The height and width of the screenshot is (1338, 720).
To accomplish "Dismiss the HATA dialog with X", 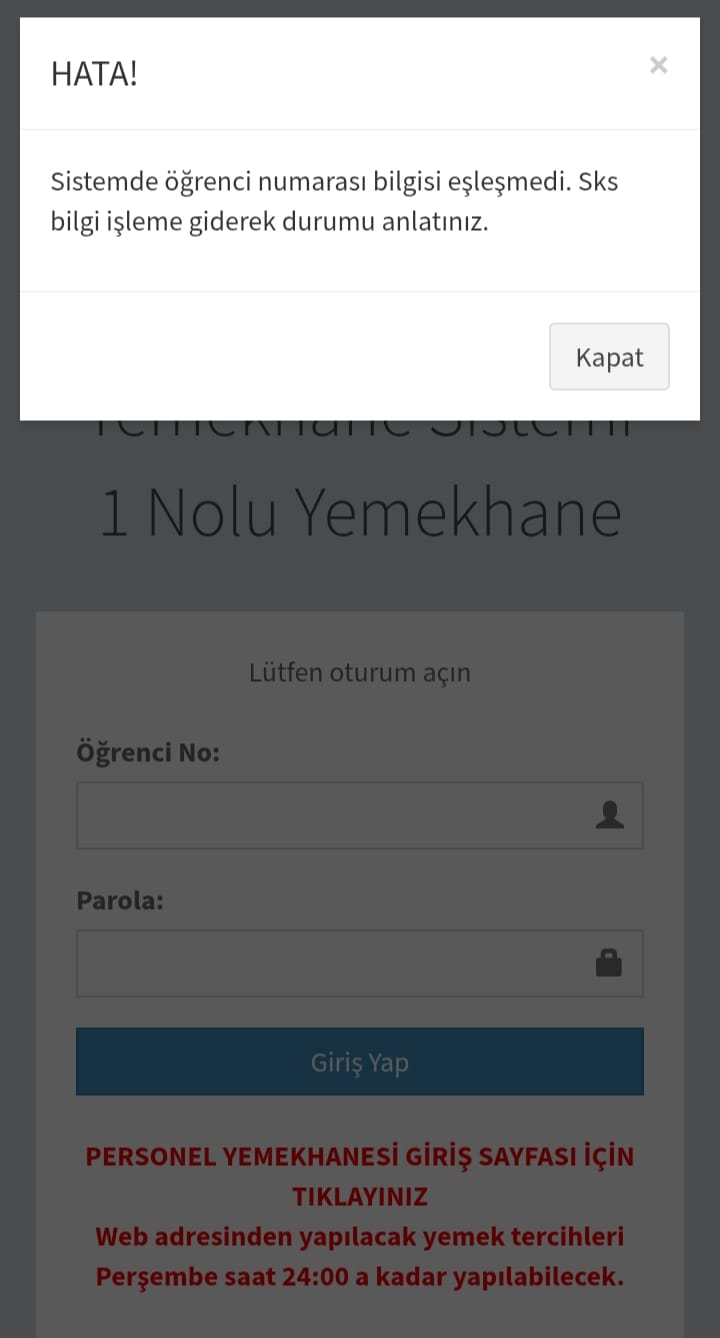I will point(658,66).
